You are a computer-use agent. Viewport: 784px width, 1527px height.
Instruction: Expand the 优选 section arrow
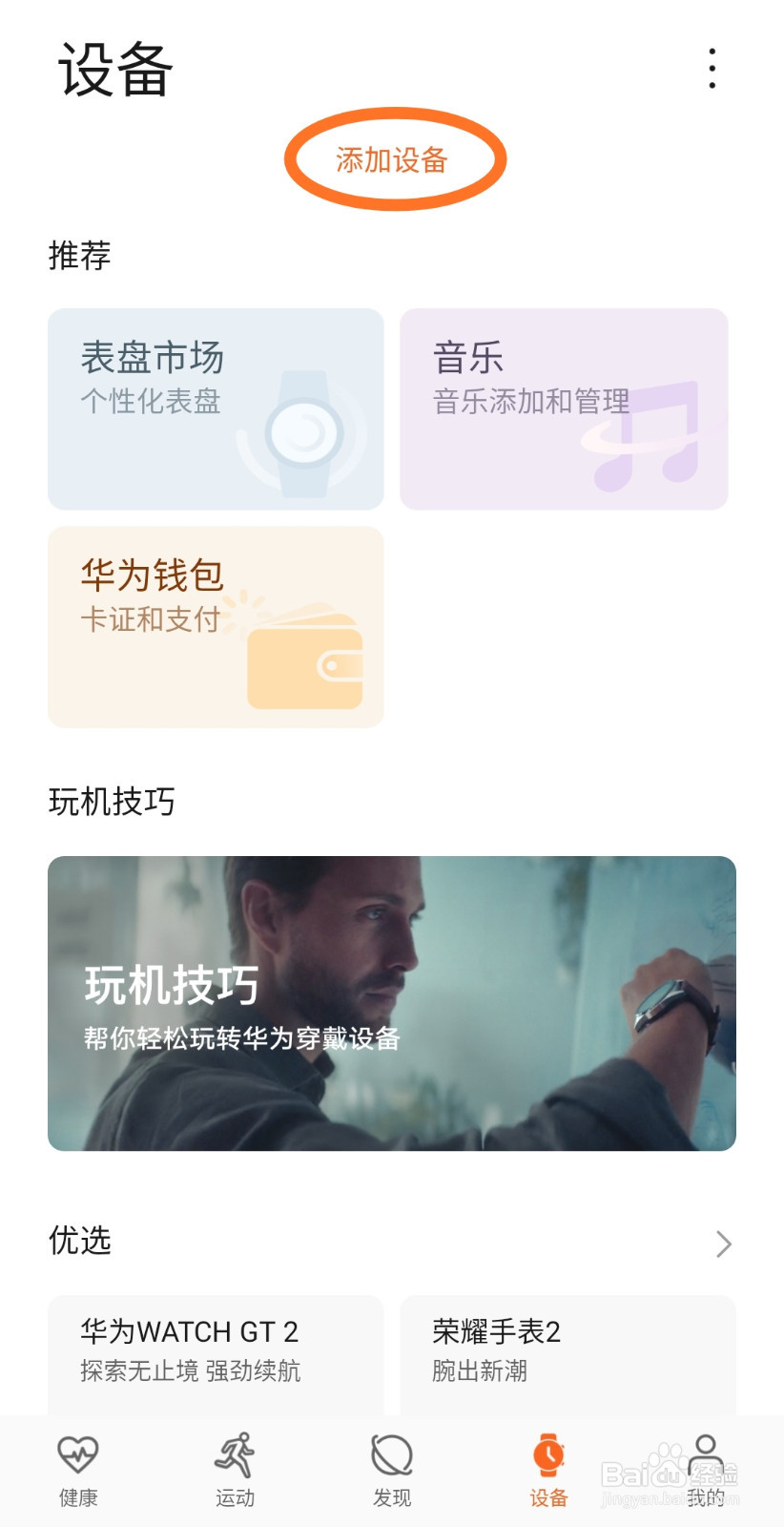tap(723, 1243)
